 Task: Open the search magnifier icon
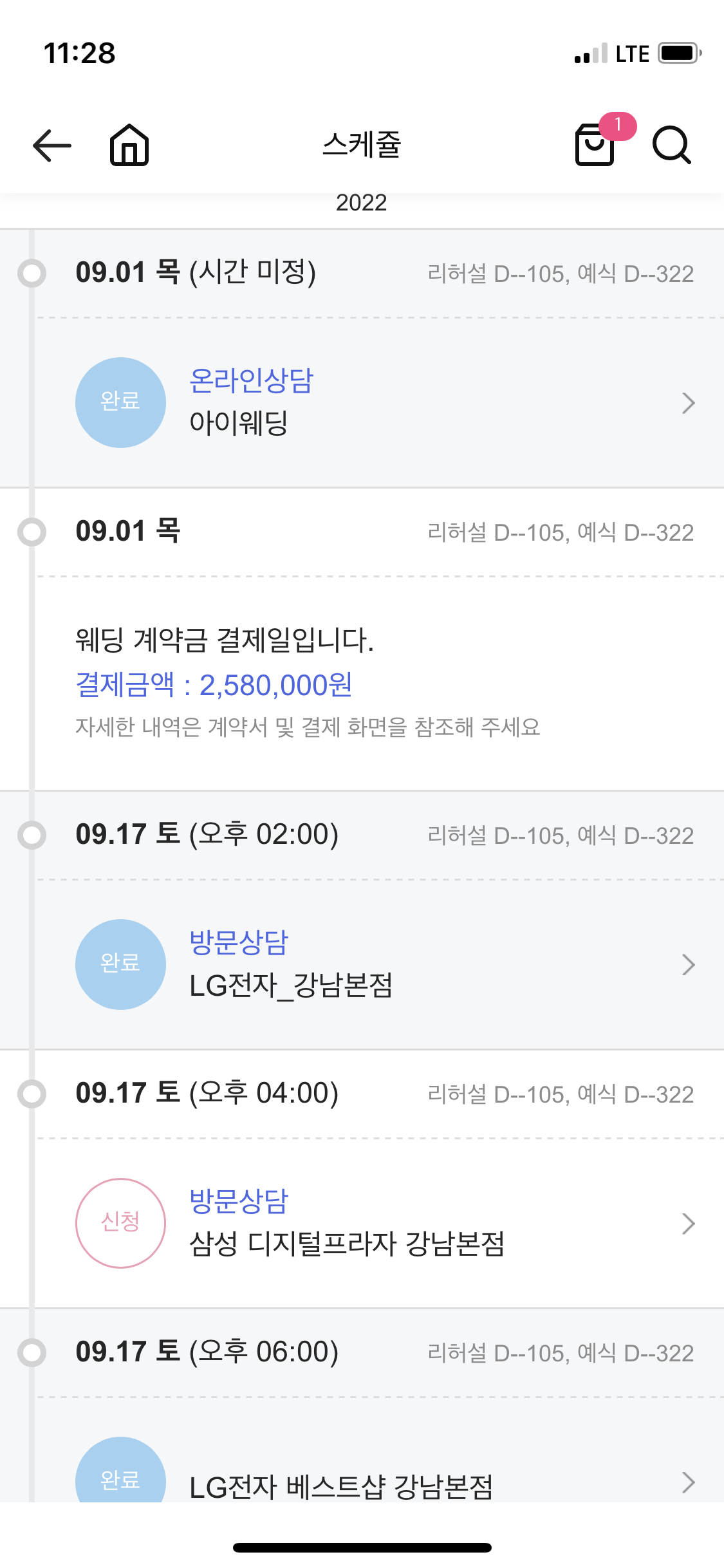pos(672,145)
